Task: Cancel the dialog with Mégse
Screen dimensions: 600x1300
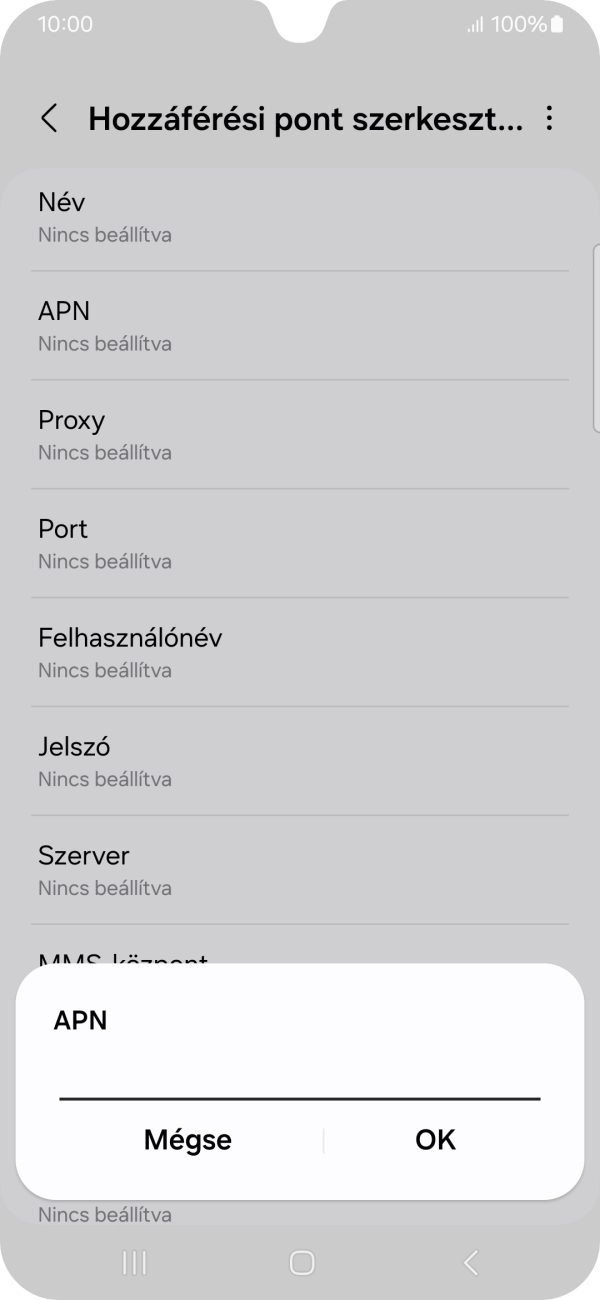Action: 188,1139
